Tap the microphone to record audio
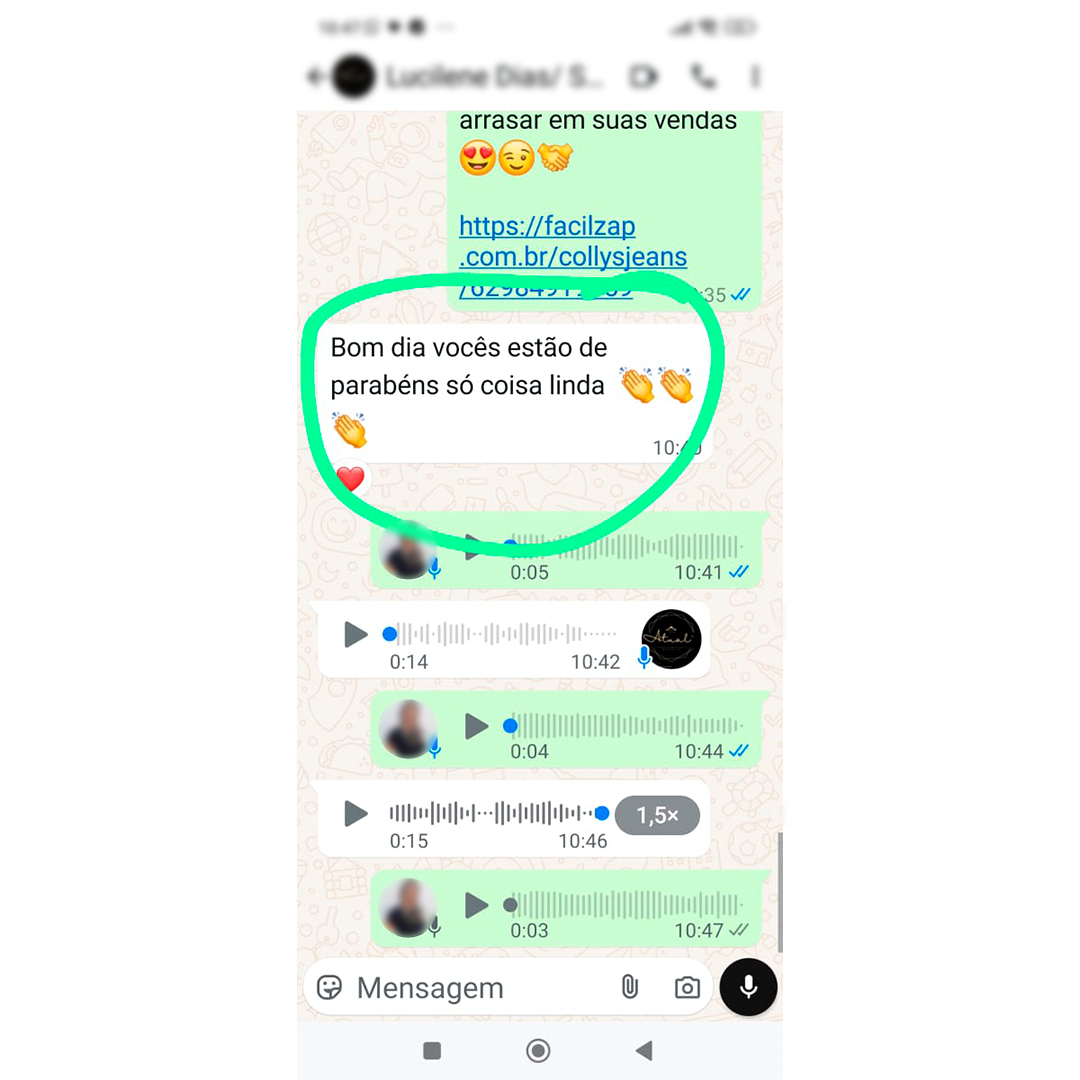 point(748,988)
